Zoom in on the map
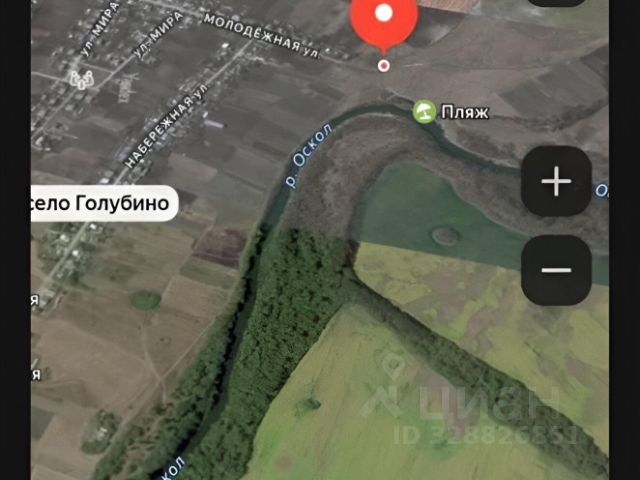 [556, 181]
